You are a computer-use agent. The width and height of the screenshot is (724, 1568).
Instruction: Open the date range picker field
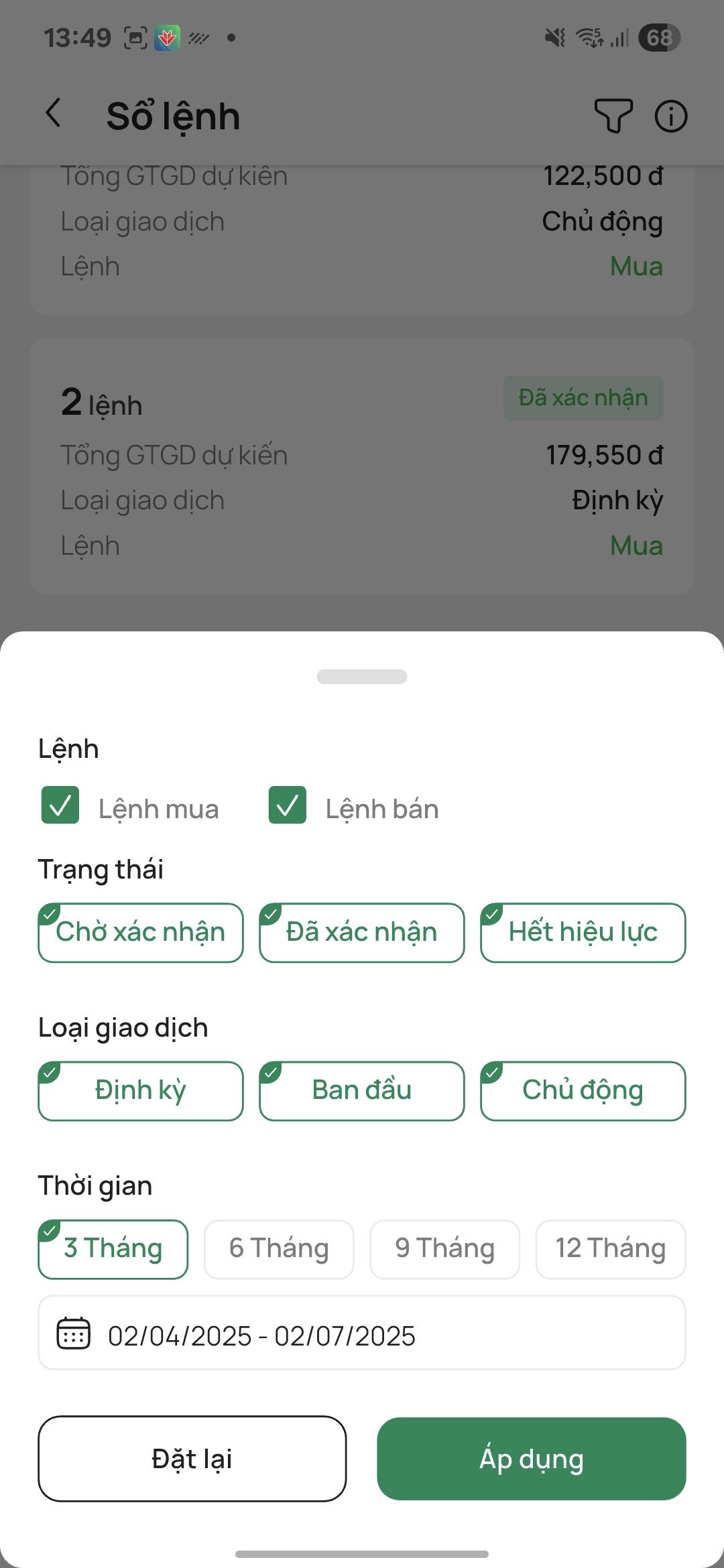click(x=362, y=1336)
